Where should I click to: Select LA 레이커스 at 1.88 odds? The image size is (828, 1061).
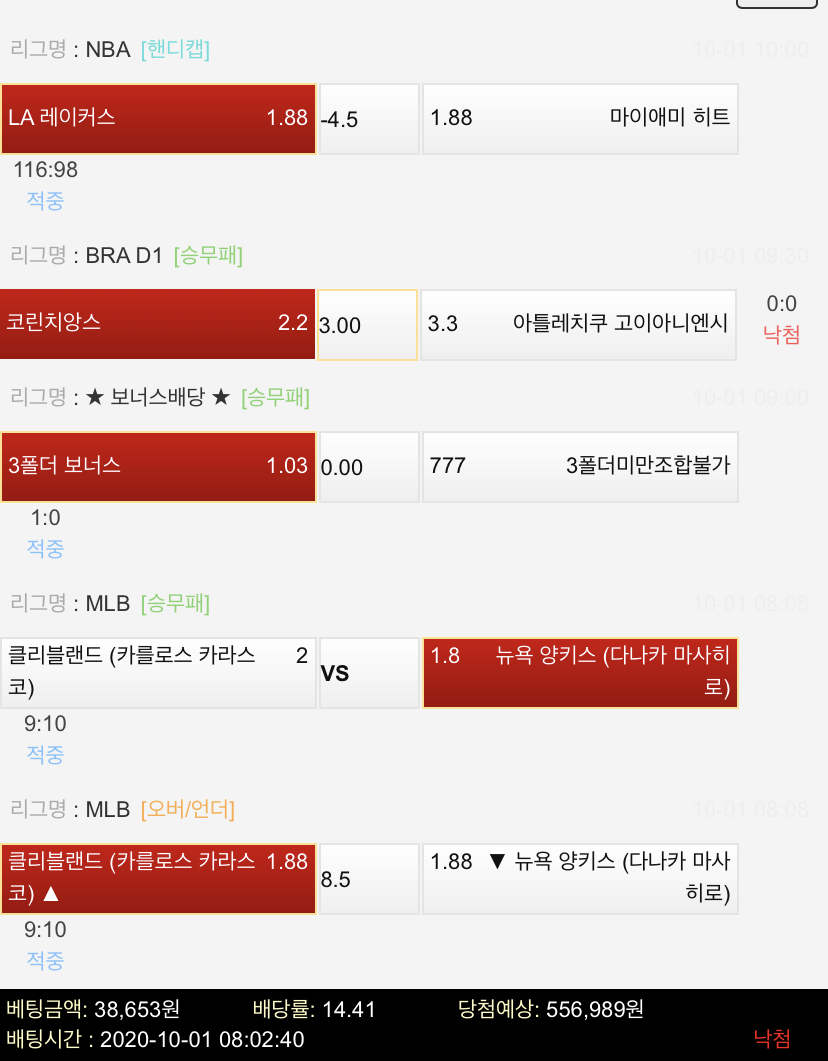pos(158,118)
